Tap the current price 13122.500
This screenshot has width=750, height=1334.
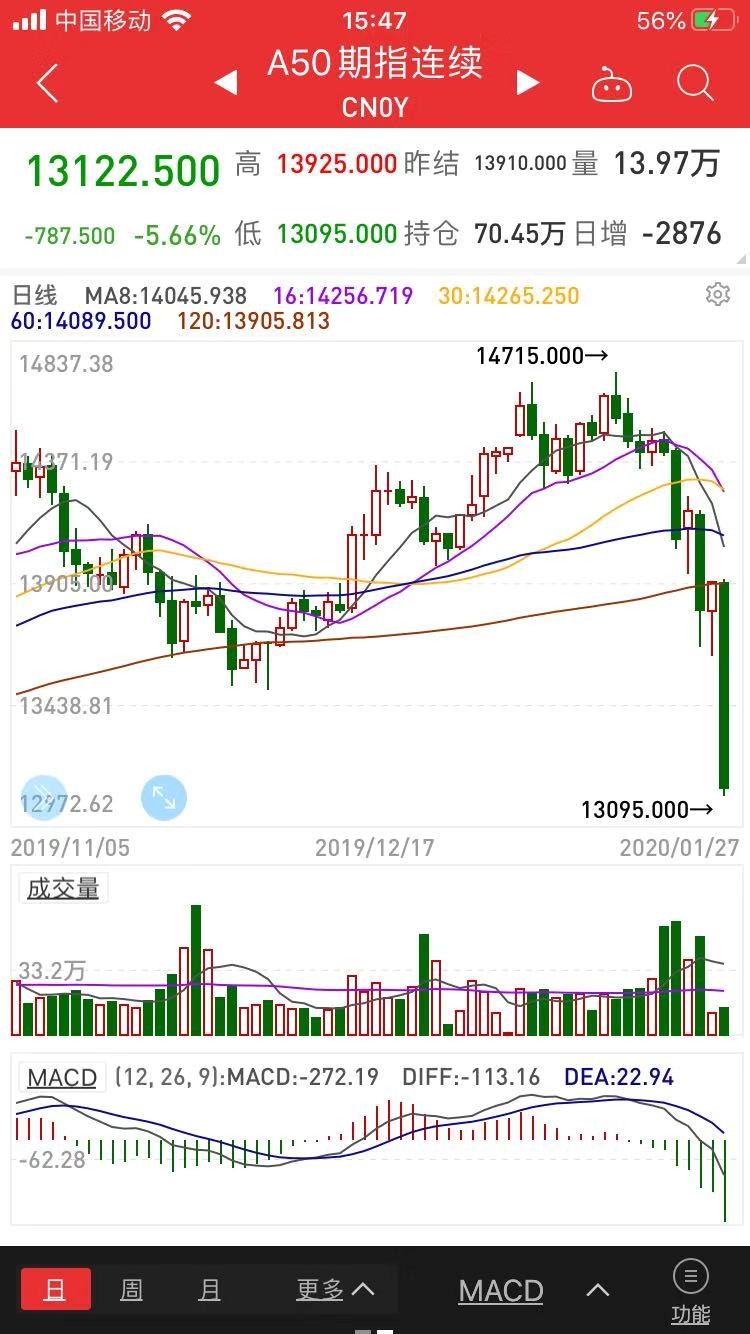(123, 170)
